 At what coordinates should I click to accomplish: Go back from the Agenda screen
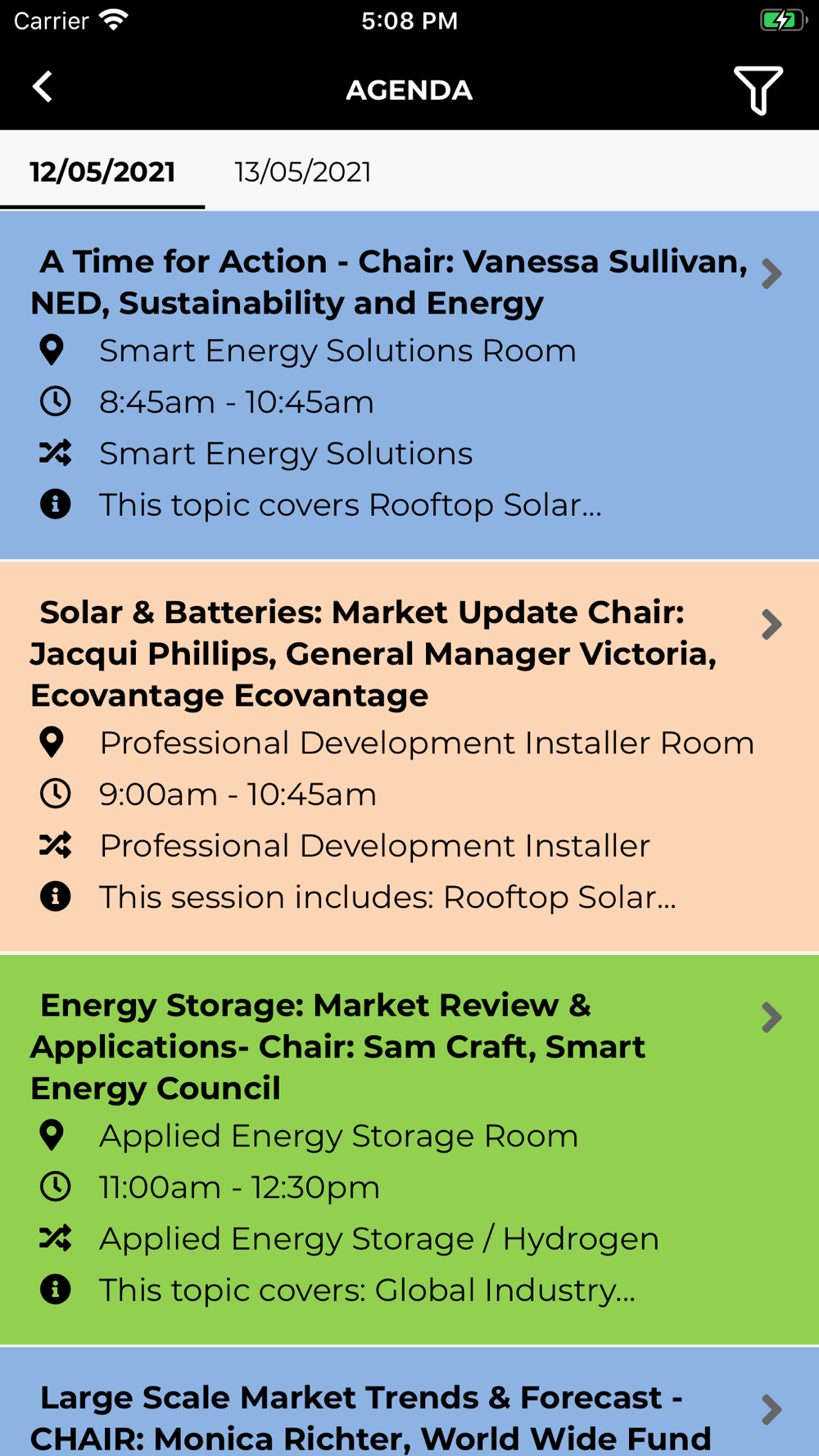coord(43,87)
